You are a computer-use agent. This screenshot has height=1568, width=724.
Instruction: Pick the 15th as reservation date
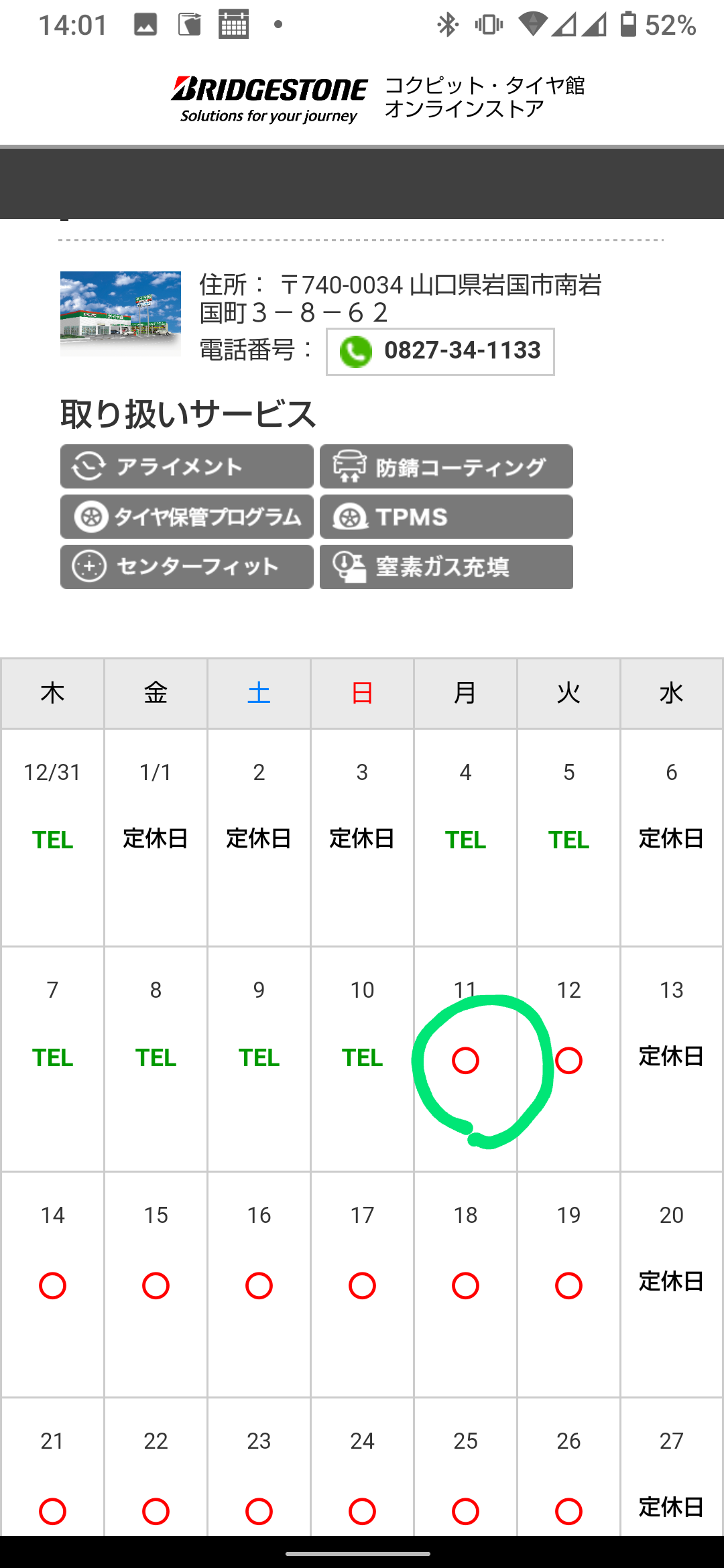(x=156, y=1286)
